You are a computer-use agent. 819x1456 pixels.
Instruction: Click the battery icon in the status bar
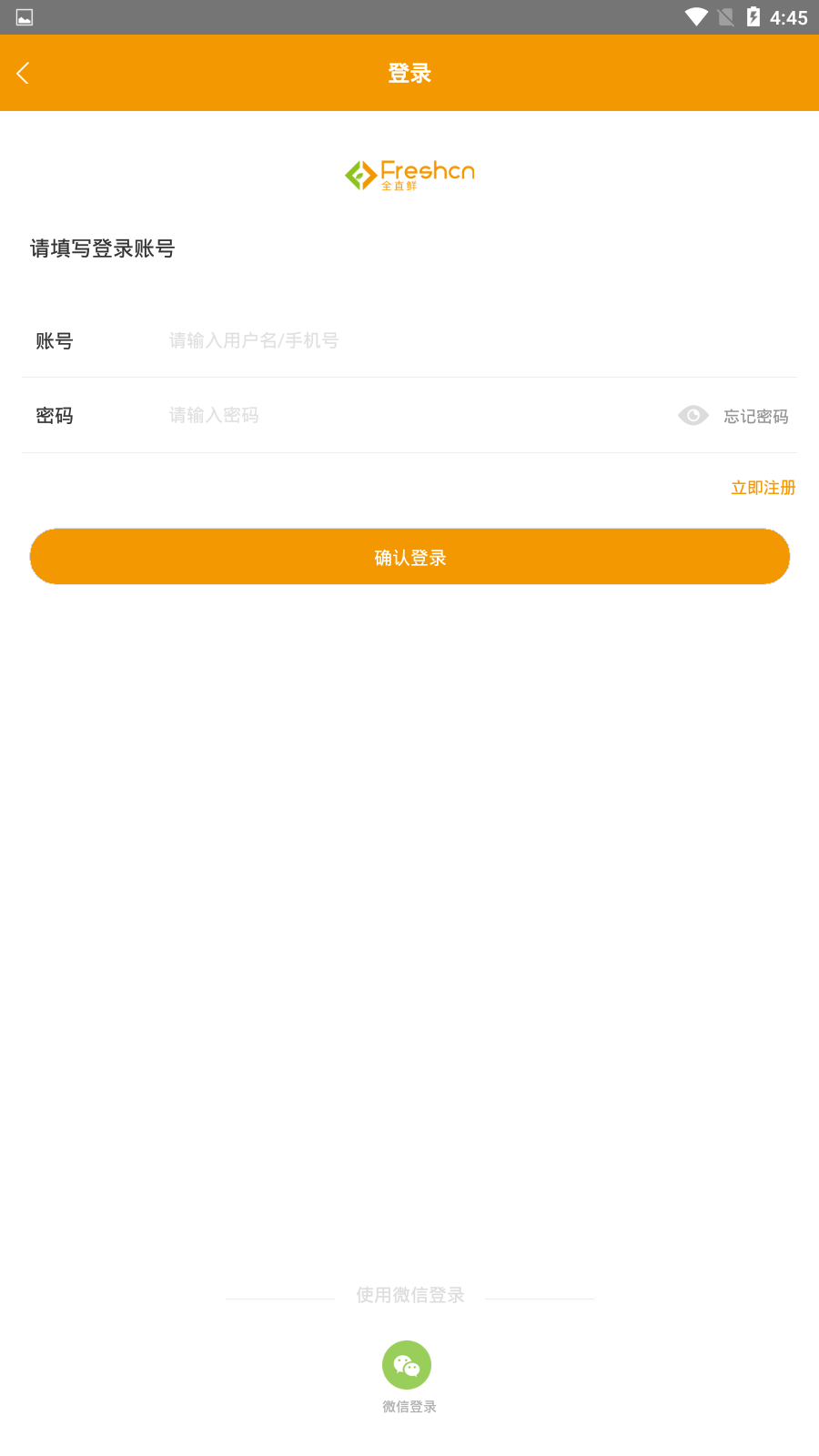[x=752, y=15]
